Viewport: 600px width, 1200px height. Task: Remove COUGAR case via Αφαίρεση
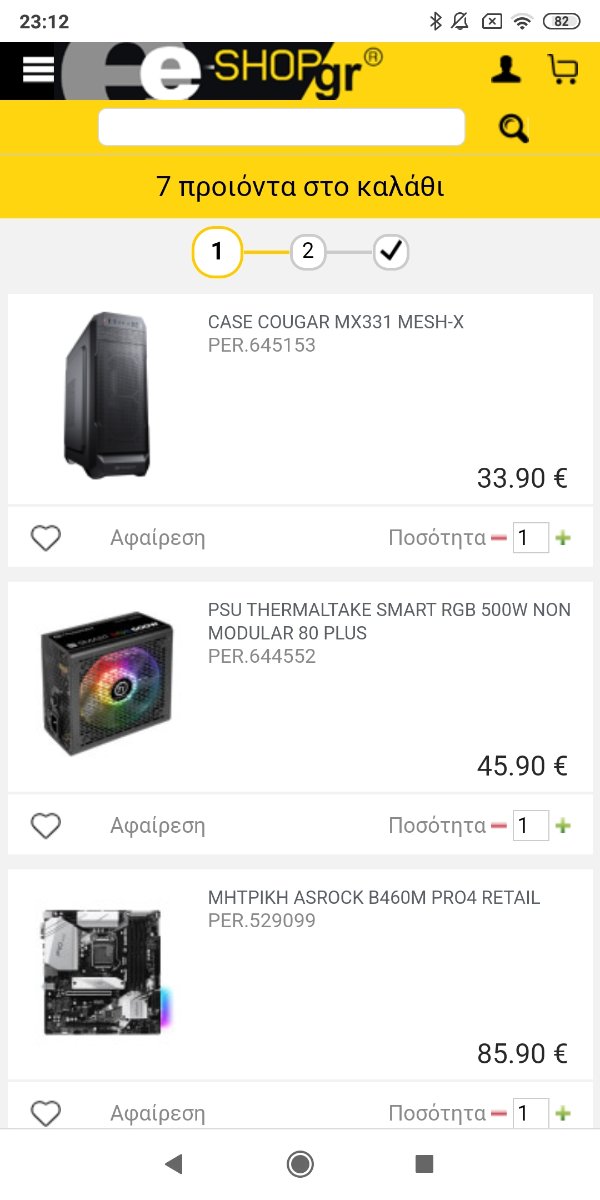point(158,538)
